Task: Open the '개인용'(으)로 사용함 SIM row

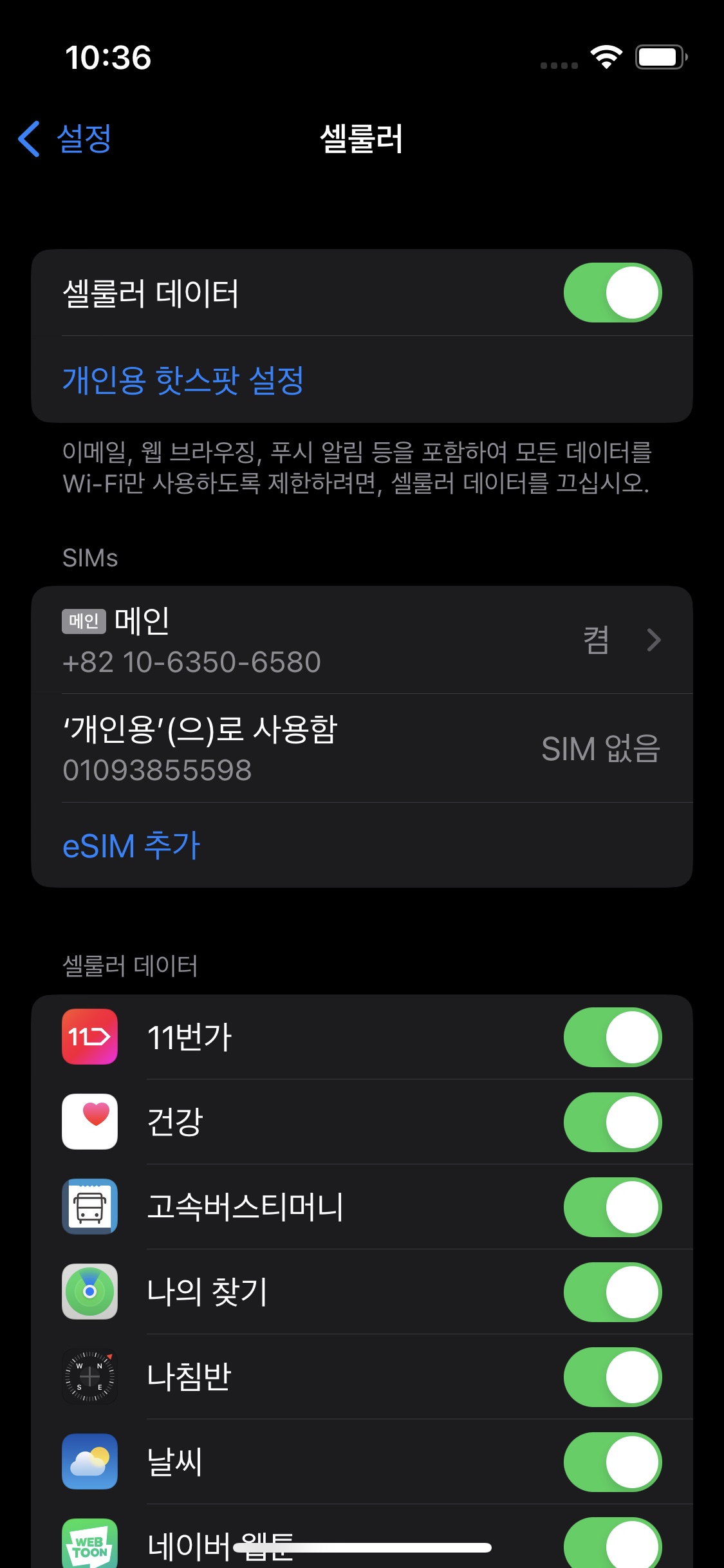Action: [x=360, y=748]
